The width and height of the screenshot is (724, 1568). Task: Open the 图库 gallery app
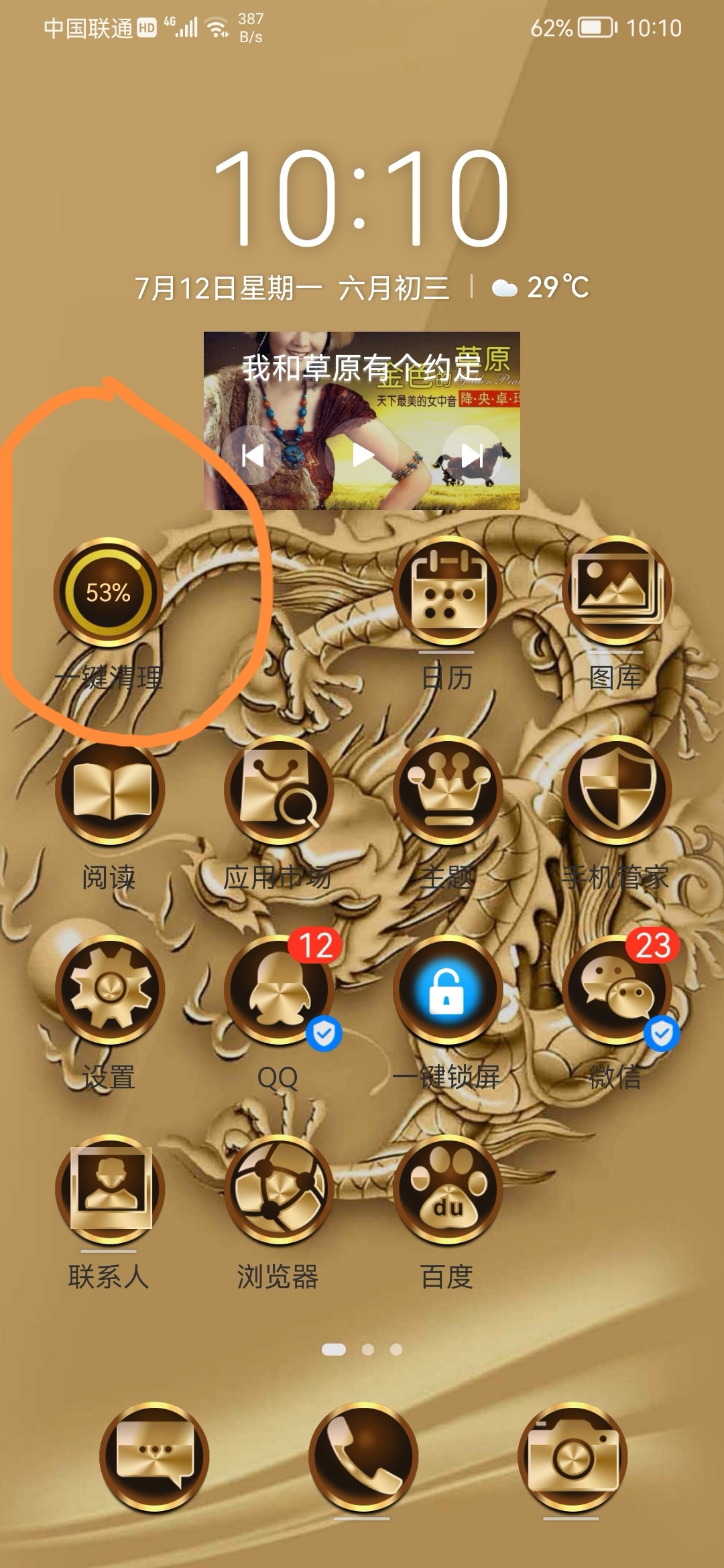point(616,591)
